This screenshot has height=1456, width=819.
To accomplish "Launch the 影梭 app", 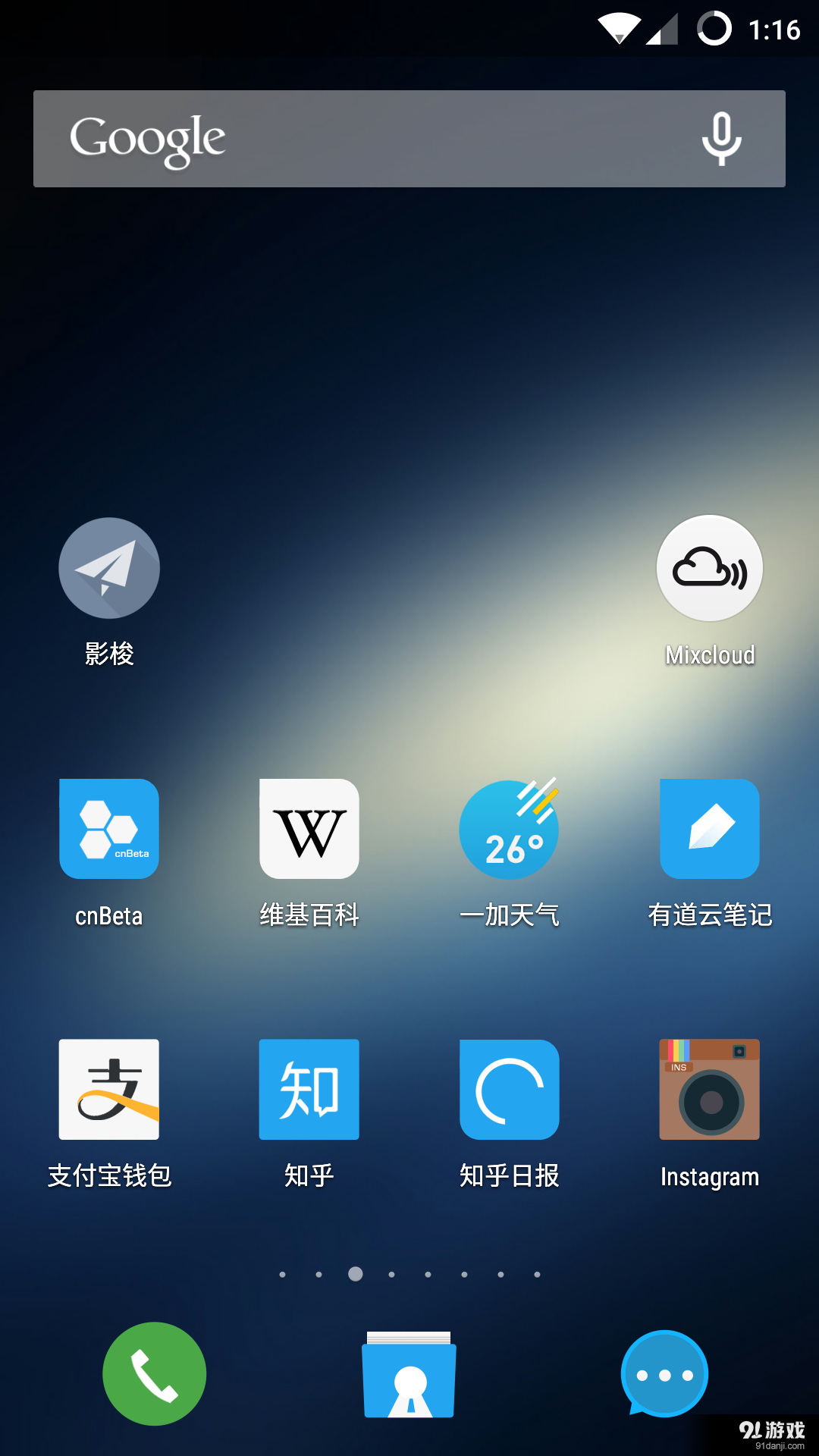I will point(109,567).
